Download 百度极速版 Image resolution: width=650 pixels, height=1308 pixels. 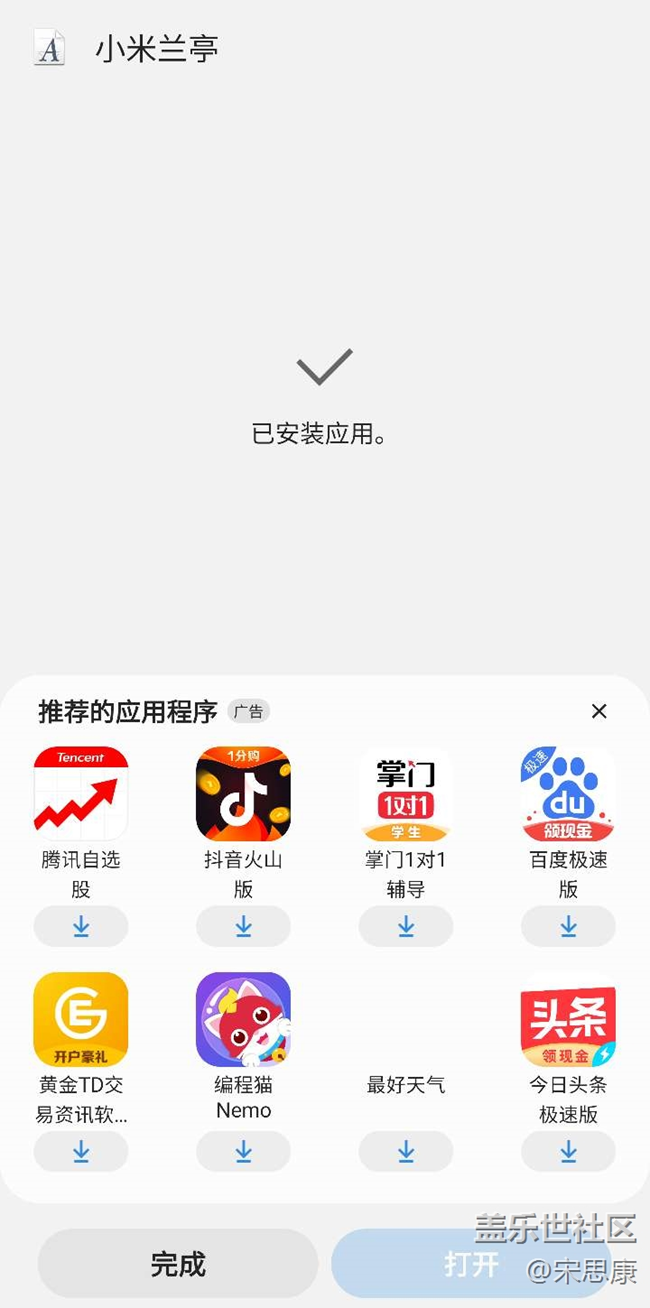568,926
